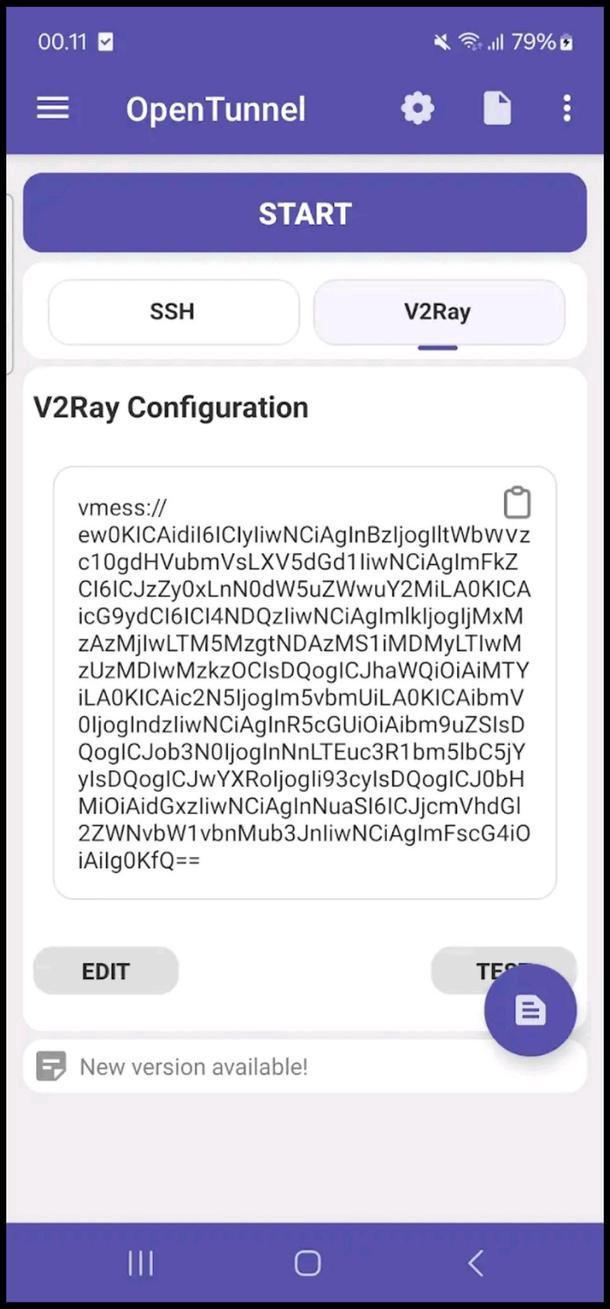Screen dimensions: 610x1309
Task: Open the three-dot overflow menu
Action: coord(567,108)
